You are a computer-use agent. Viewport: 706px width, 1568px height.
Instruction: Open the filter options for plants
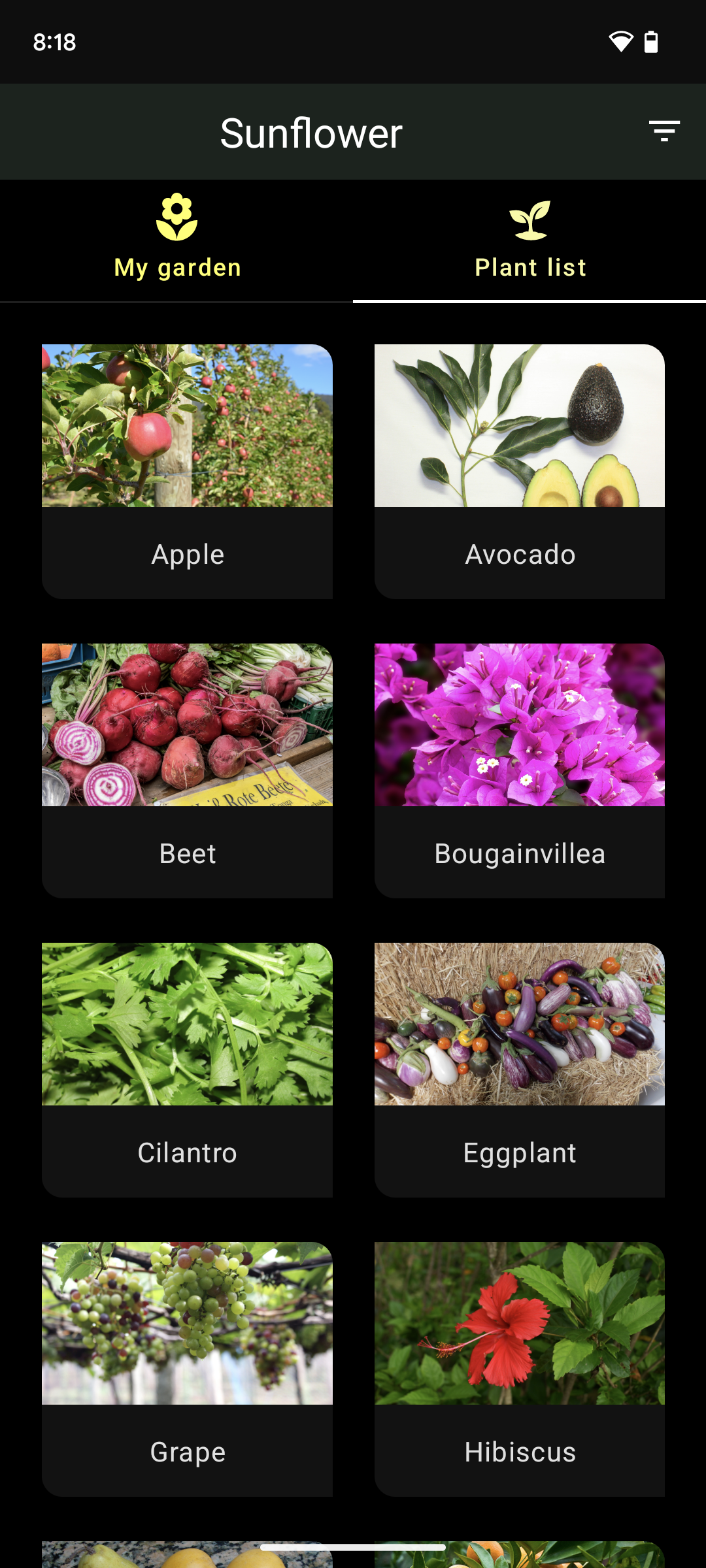point(664,131)
